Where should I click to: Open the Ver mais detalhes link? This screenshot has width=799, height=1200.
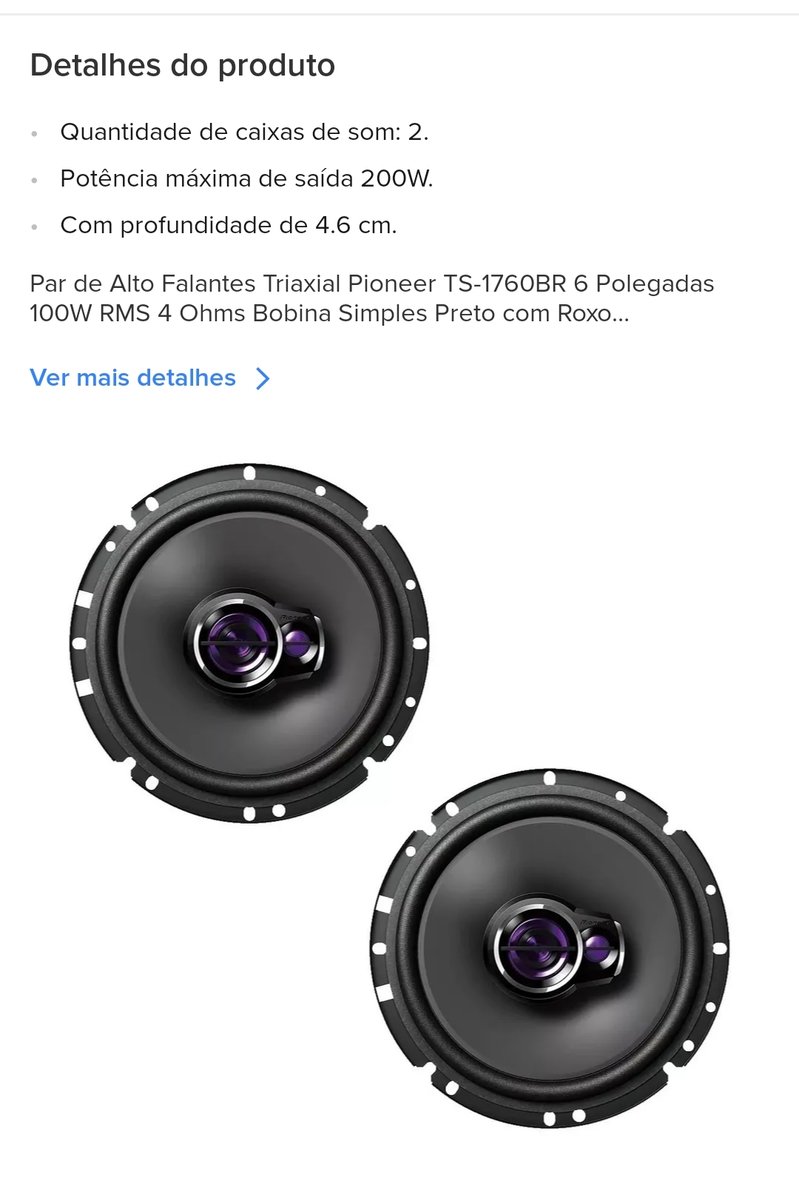[x=150, y=378]
